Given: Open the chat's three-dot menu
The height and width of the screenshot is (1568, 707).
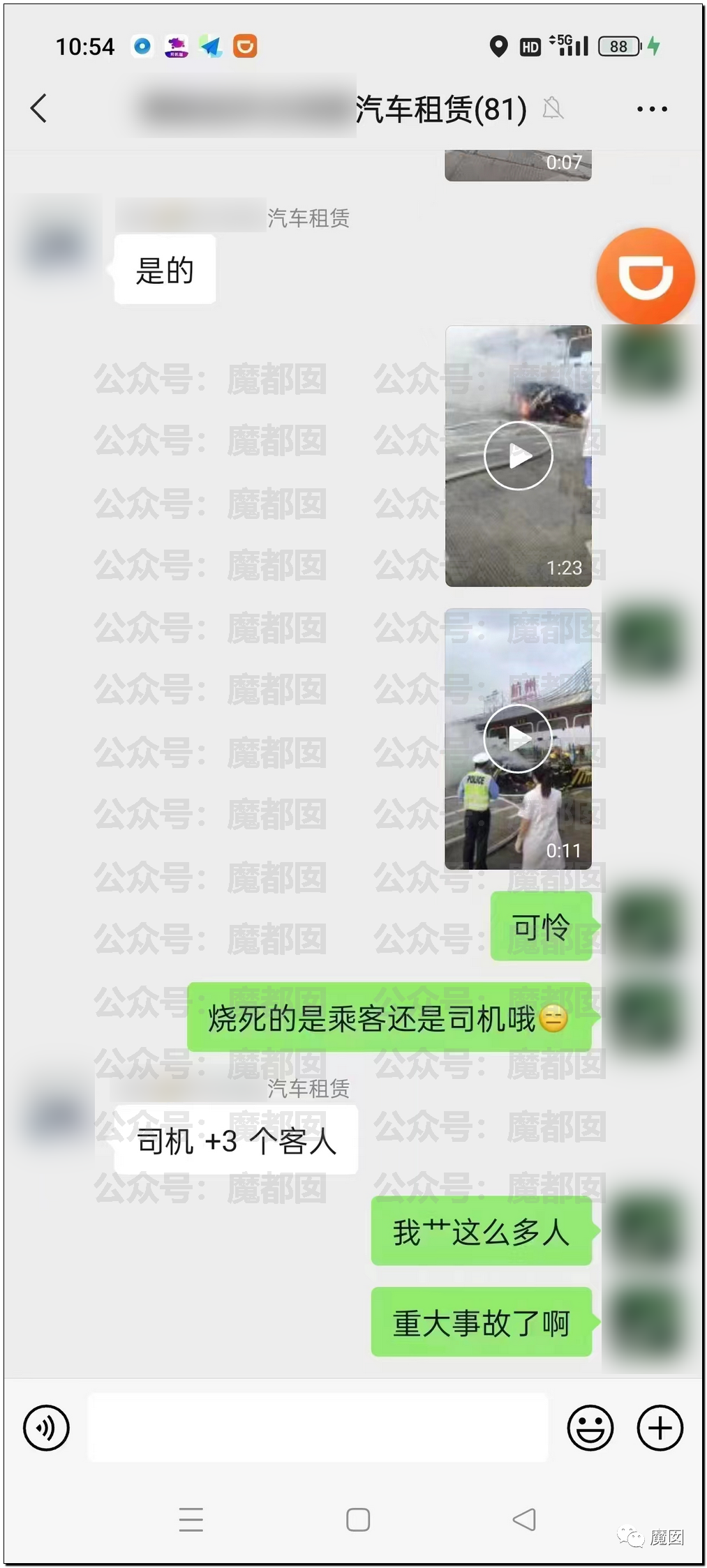Looking at the screenshot, I should point(651,109).
